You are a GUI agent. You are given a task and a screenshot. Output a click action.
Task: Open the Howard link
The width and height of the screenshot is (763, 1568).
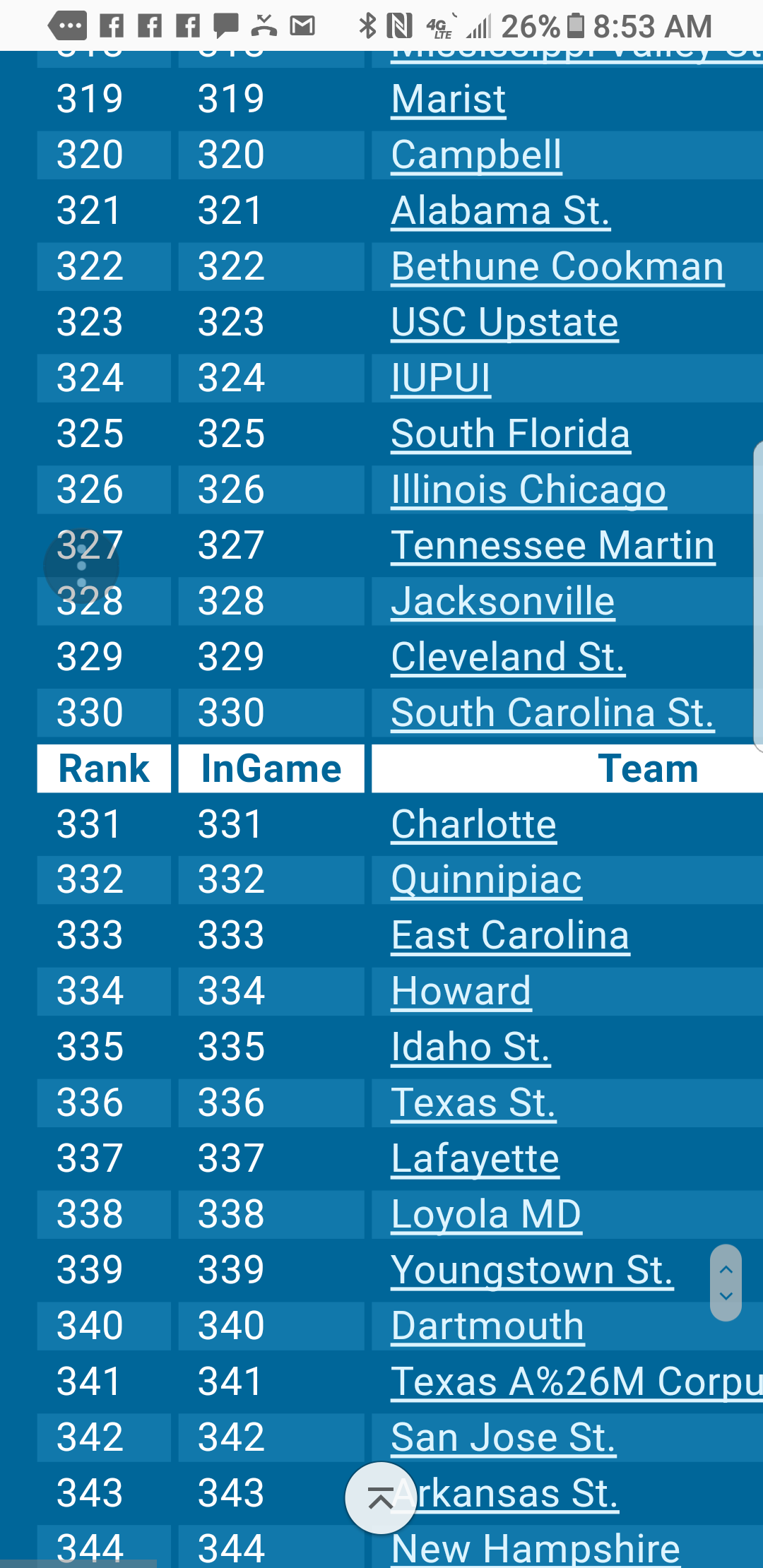point(461,991)
